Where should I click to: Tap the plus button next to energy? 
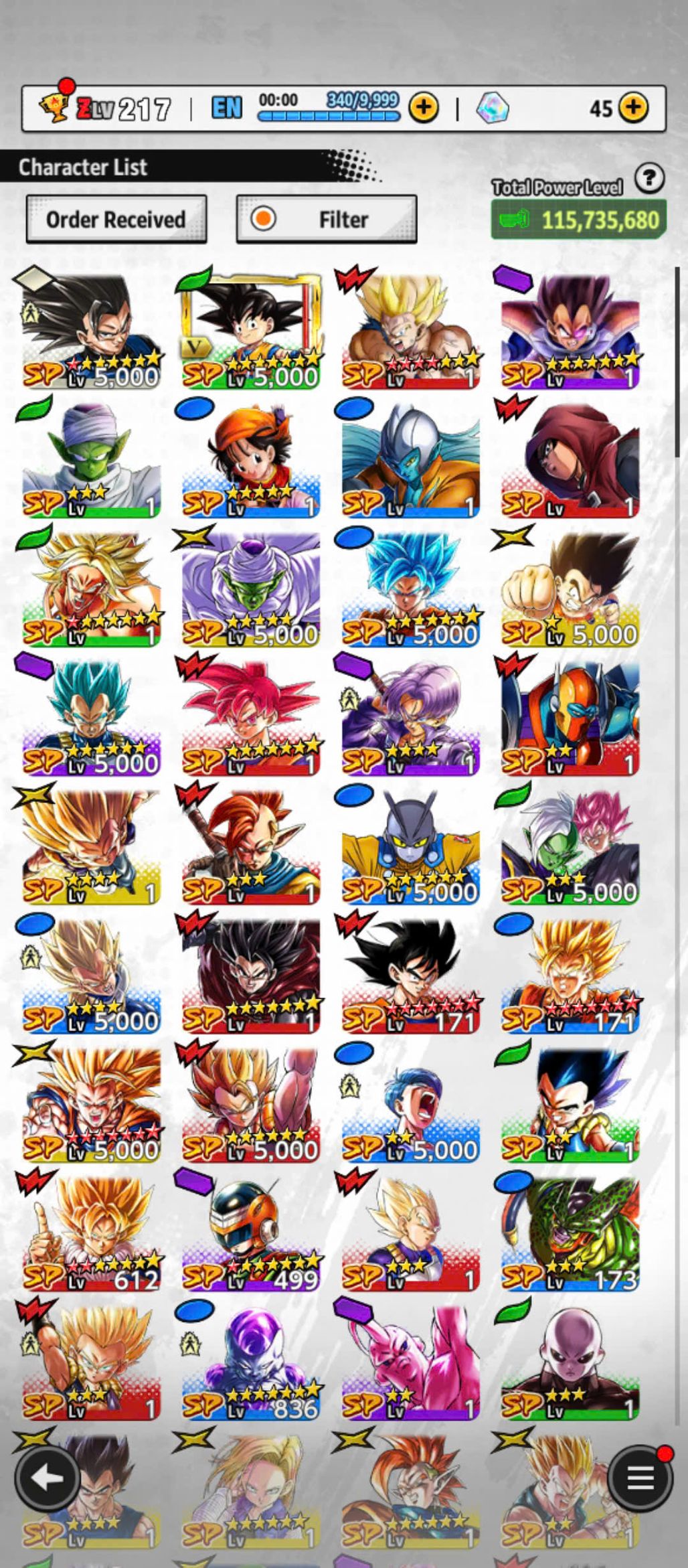pyautogui.click(x=423, y=107)
